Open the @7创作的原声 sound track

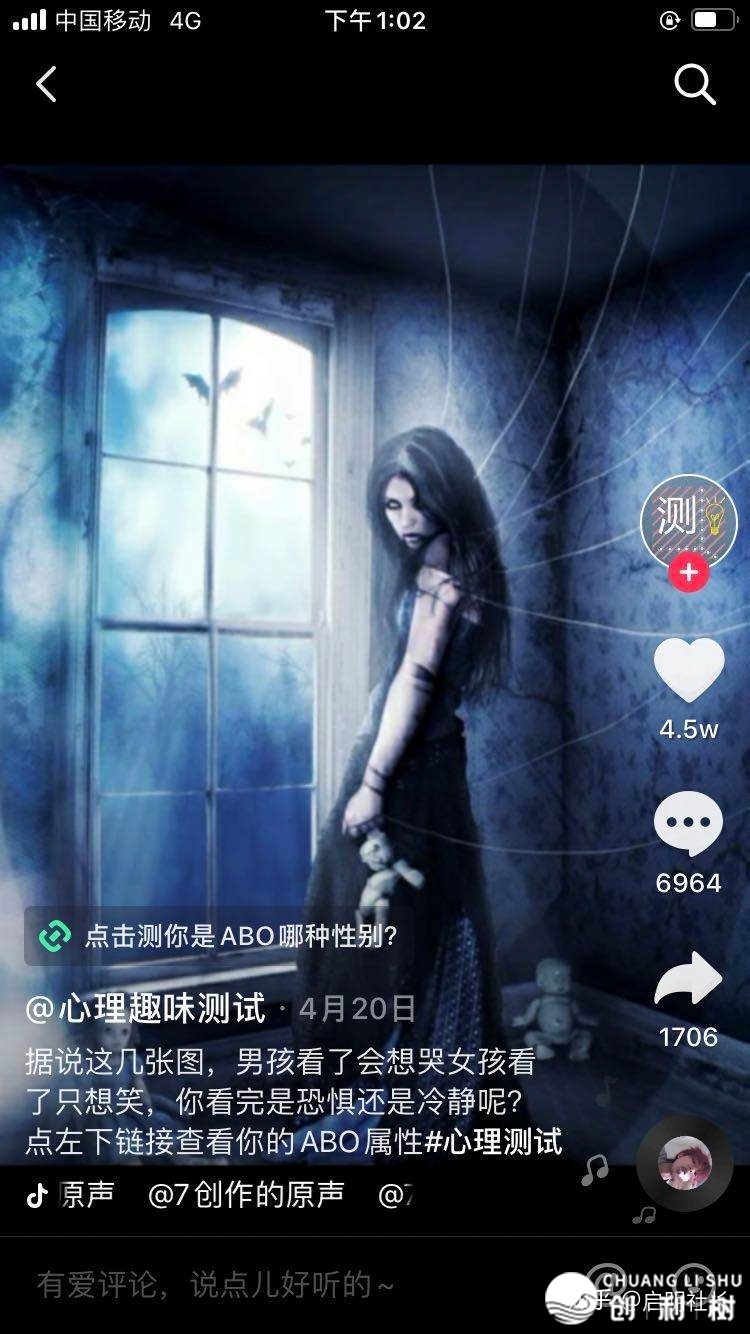246,1194
